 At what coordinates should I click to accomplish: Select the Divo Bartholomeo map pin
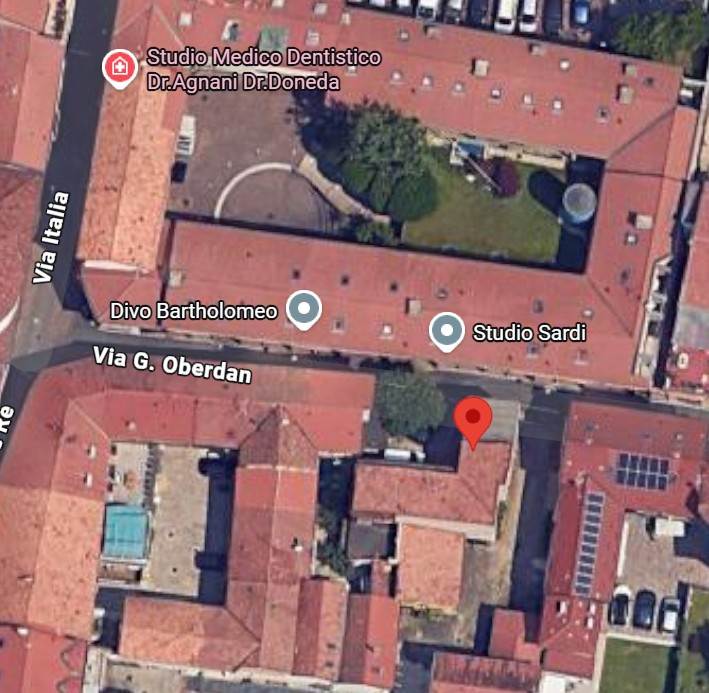(x=303, y=309)
